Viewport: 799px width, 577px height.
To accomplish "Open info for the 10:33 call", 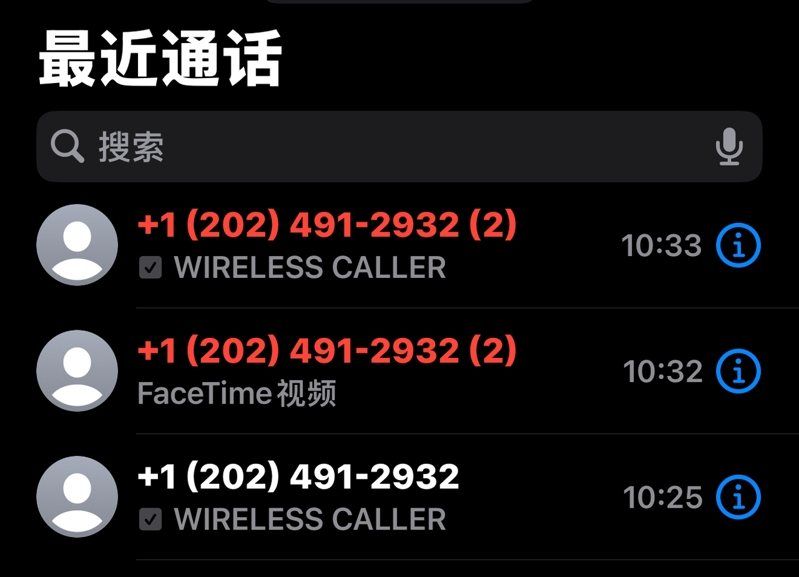I will point(738,245).
